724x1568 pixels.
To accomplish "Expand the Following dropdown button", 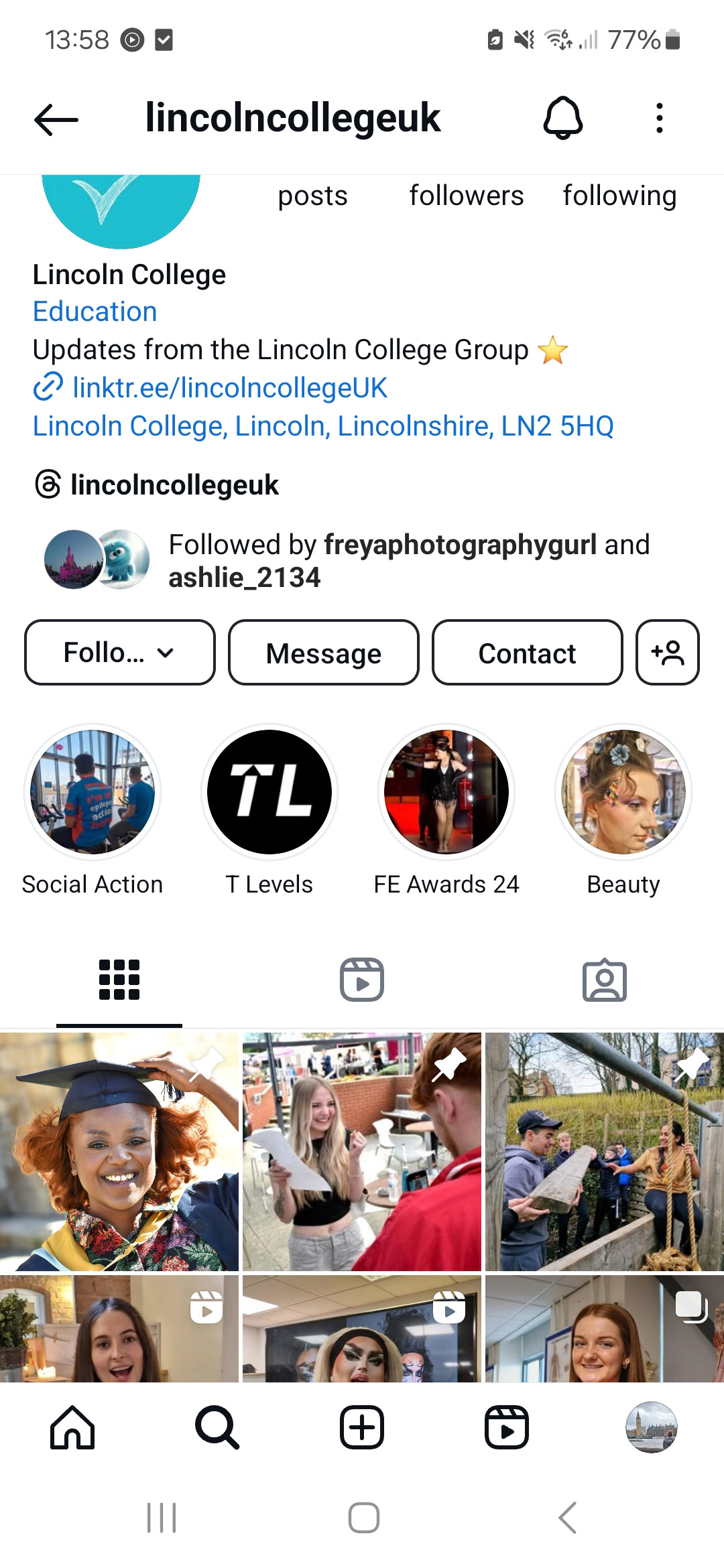I will click(120, 653).
